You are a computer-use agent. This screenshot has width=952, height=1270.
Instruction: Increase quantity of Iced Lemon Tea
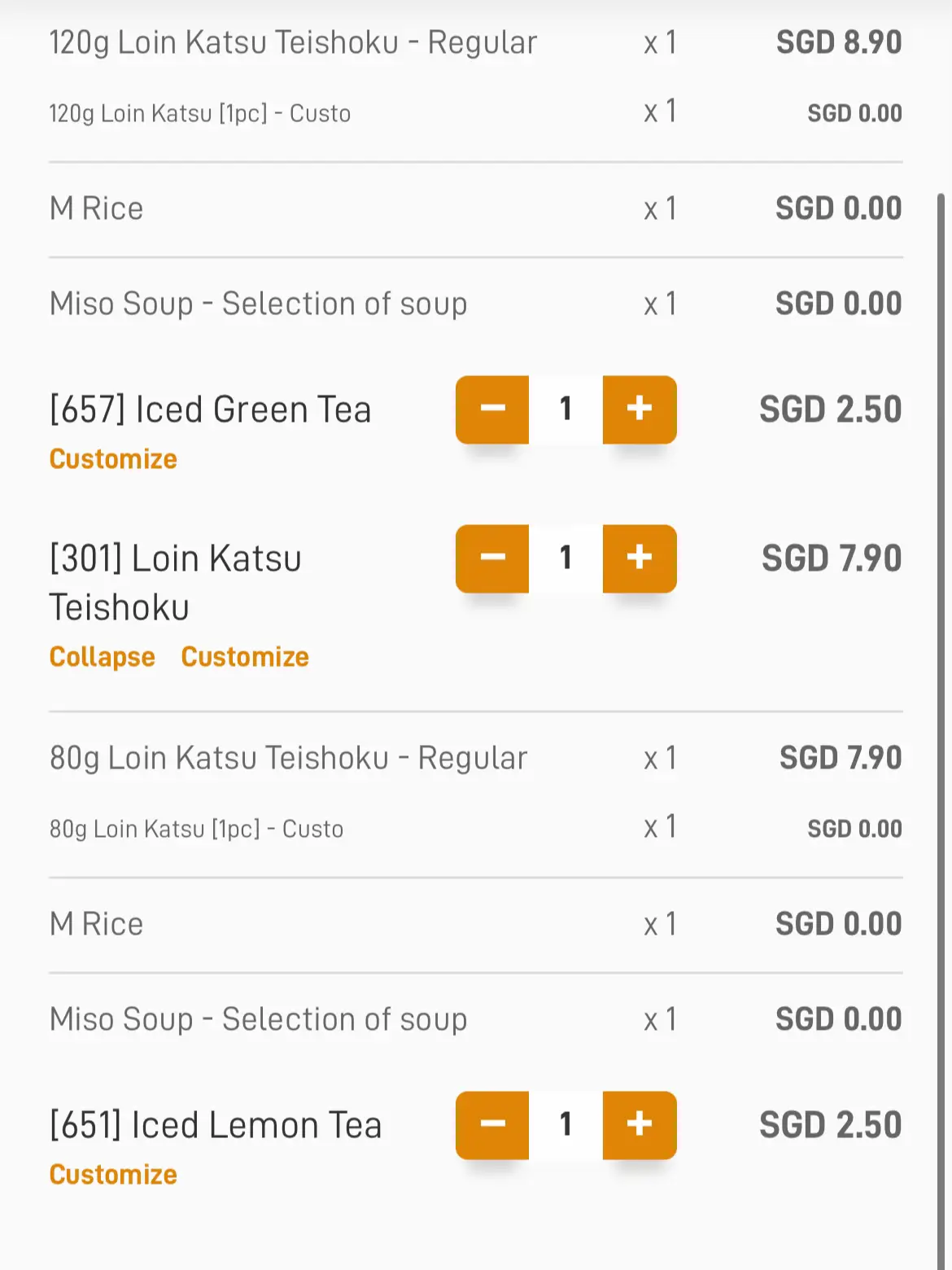[640, 1125]
